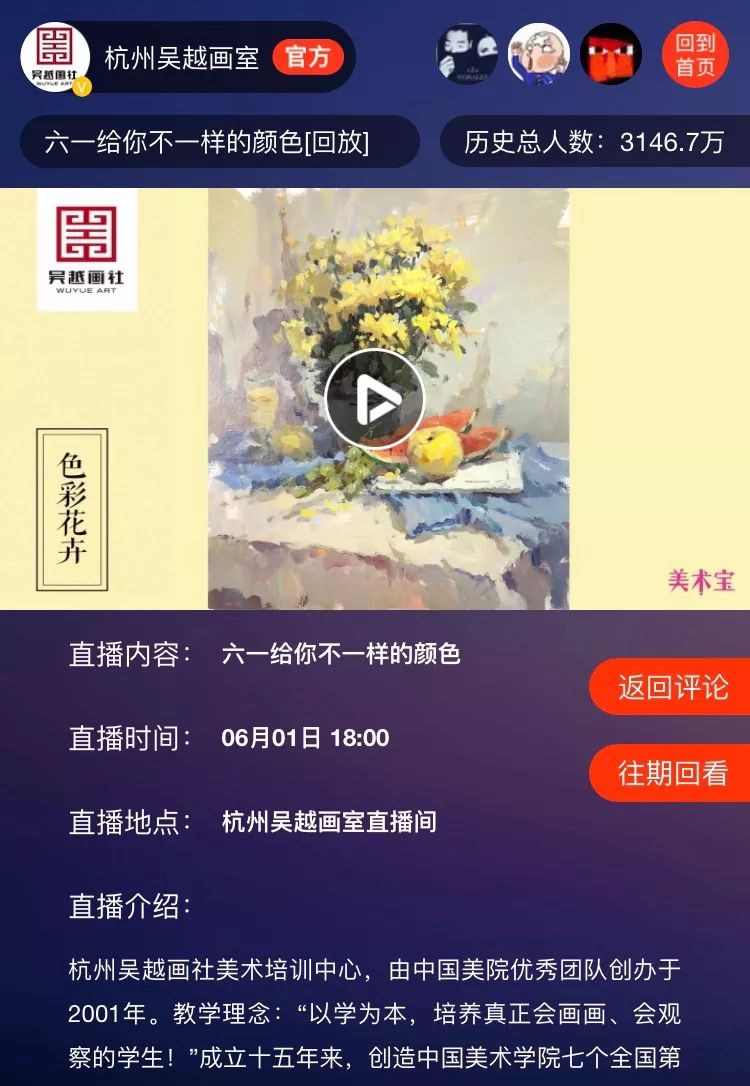Open 往期回看 past replays
750x1086 pixels.
tap(672, 773)
